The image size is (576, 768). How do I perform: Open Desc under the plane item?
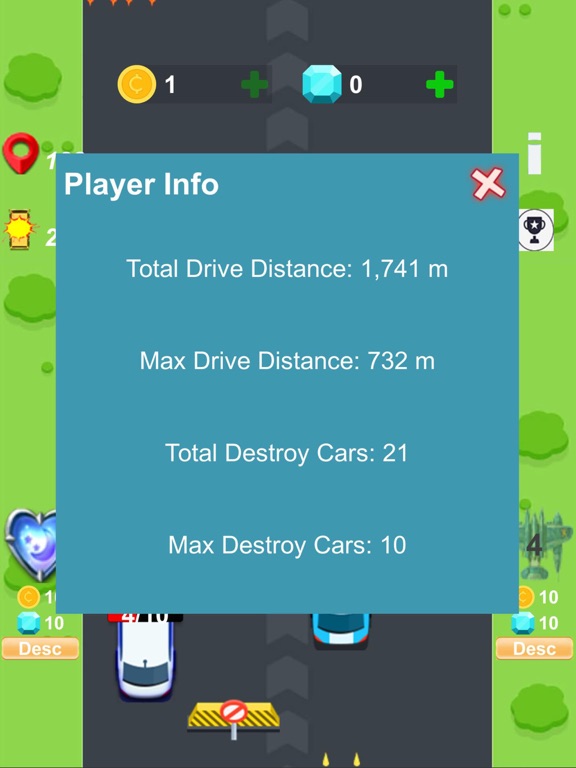click(x=534, y=648)
